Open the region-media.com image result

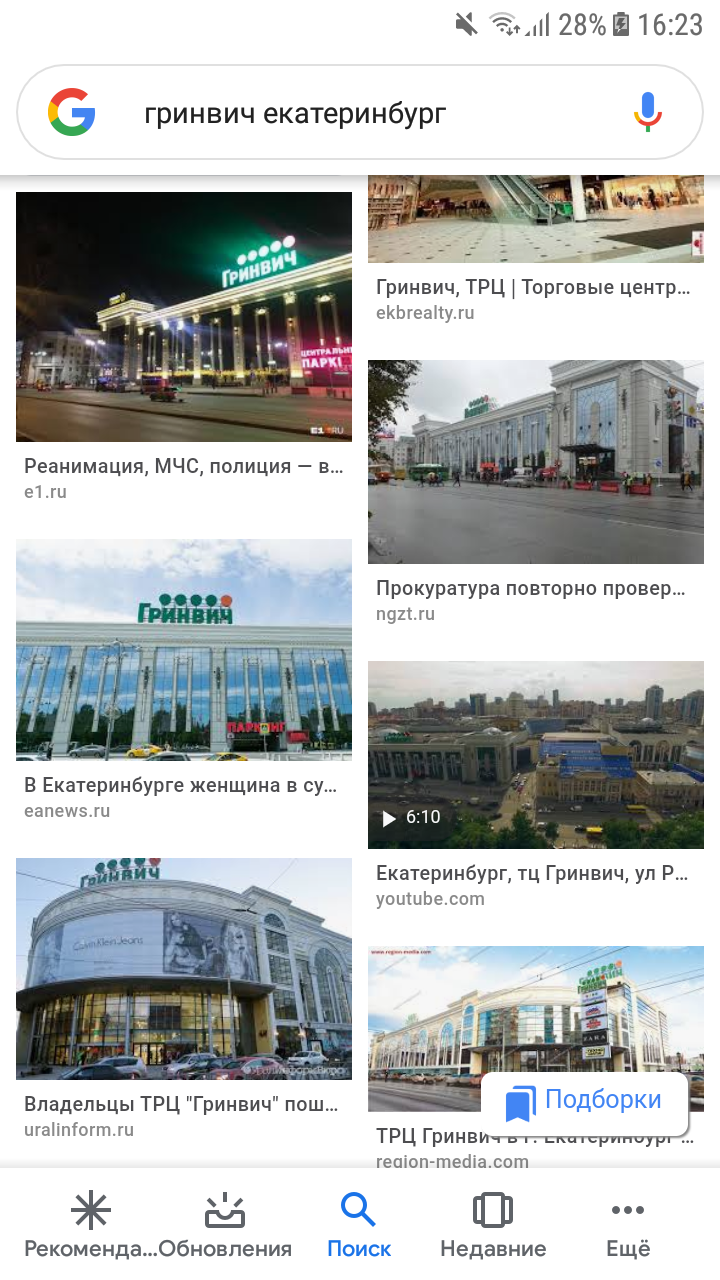click(x=536, y=1029)
